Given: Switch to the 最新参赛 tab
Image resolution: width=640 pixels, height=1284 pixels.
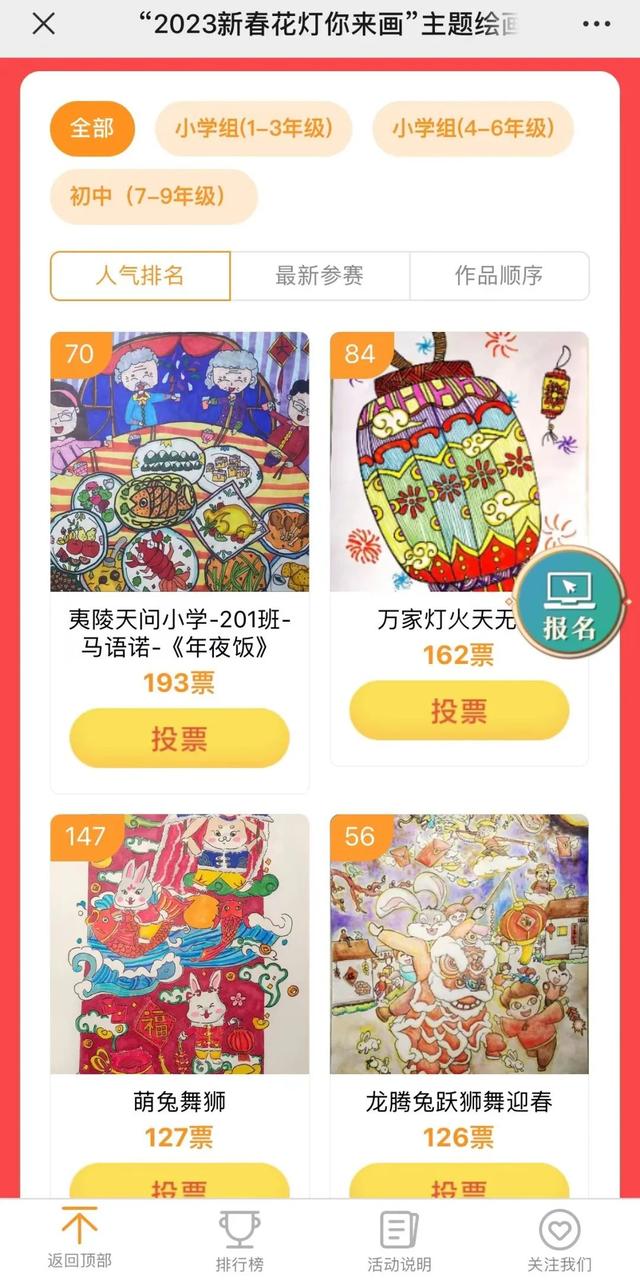Looking at the screenshot, I should (320, 276).
